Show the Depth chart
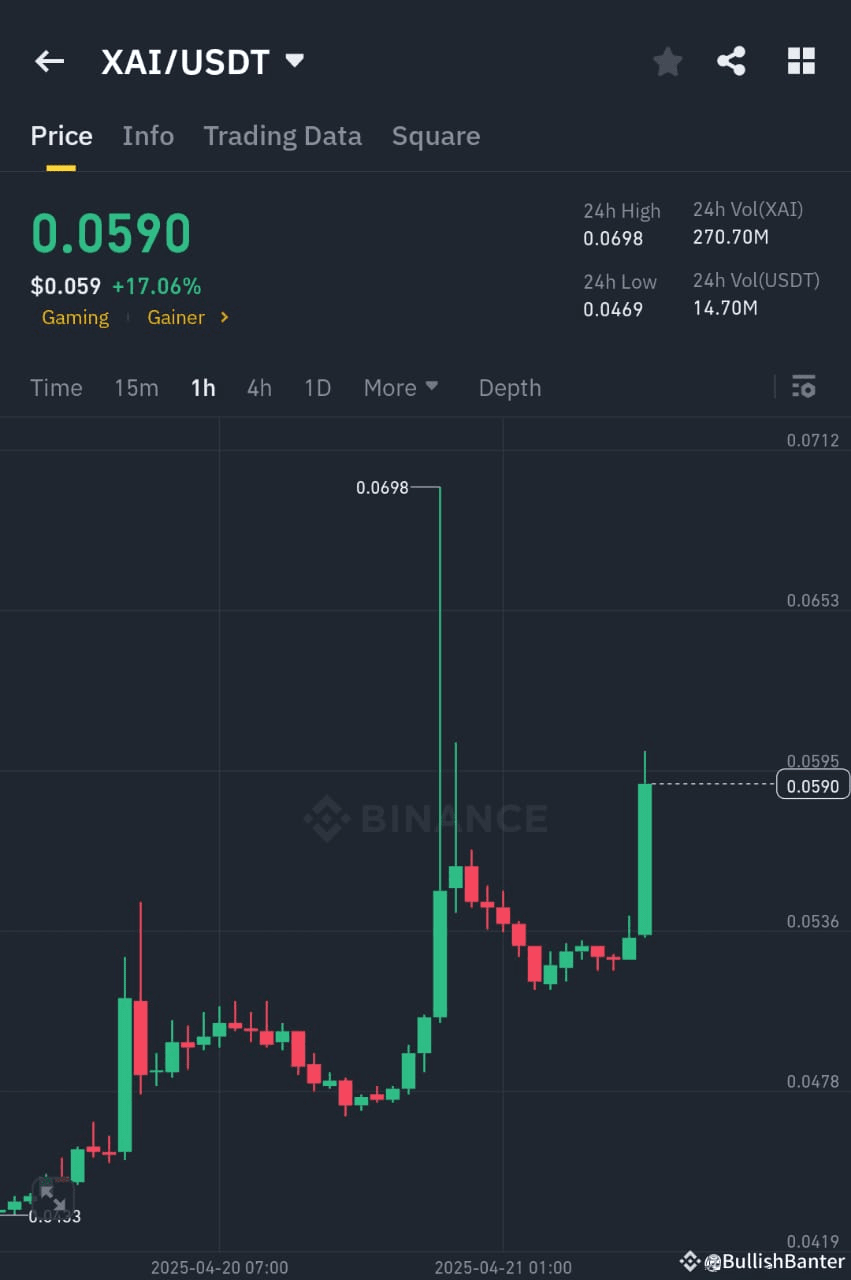This screenshot has height=1280, width=851. (x=509, y=388)
